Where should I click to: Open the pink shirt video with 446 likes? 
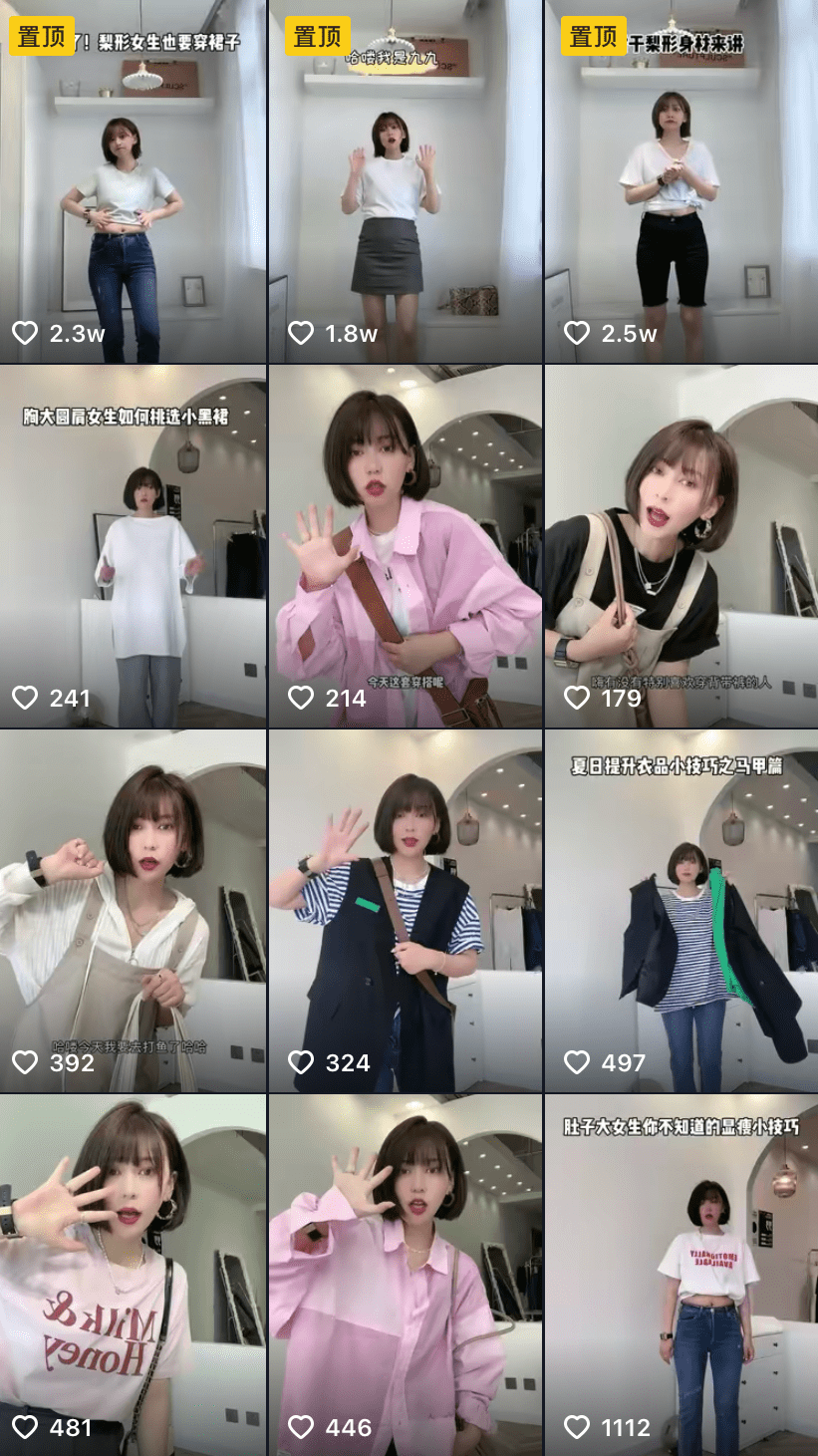pyautogui.click(x=405, y=1274)
